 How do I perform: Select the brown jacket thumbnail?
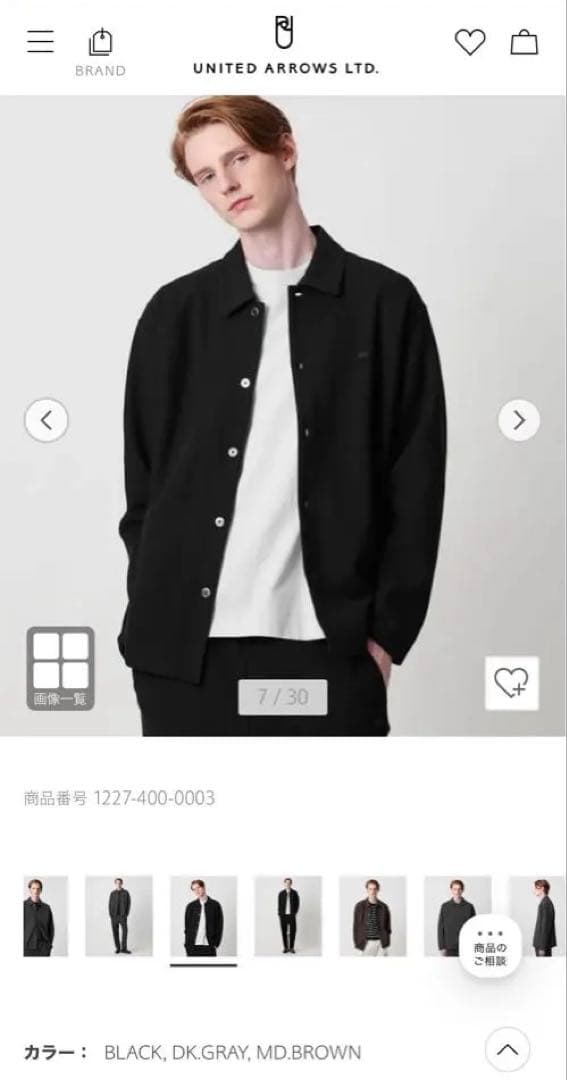pyautogui.click(x=373, y=916)
